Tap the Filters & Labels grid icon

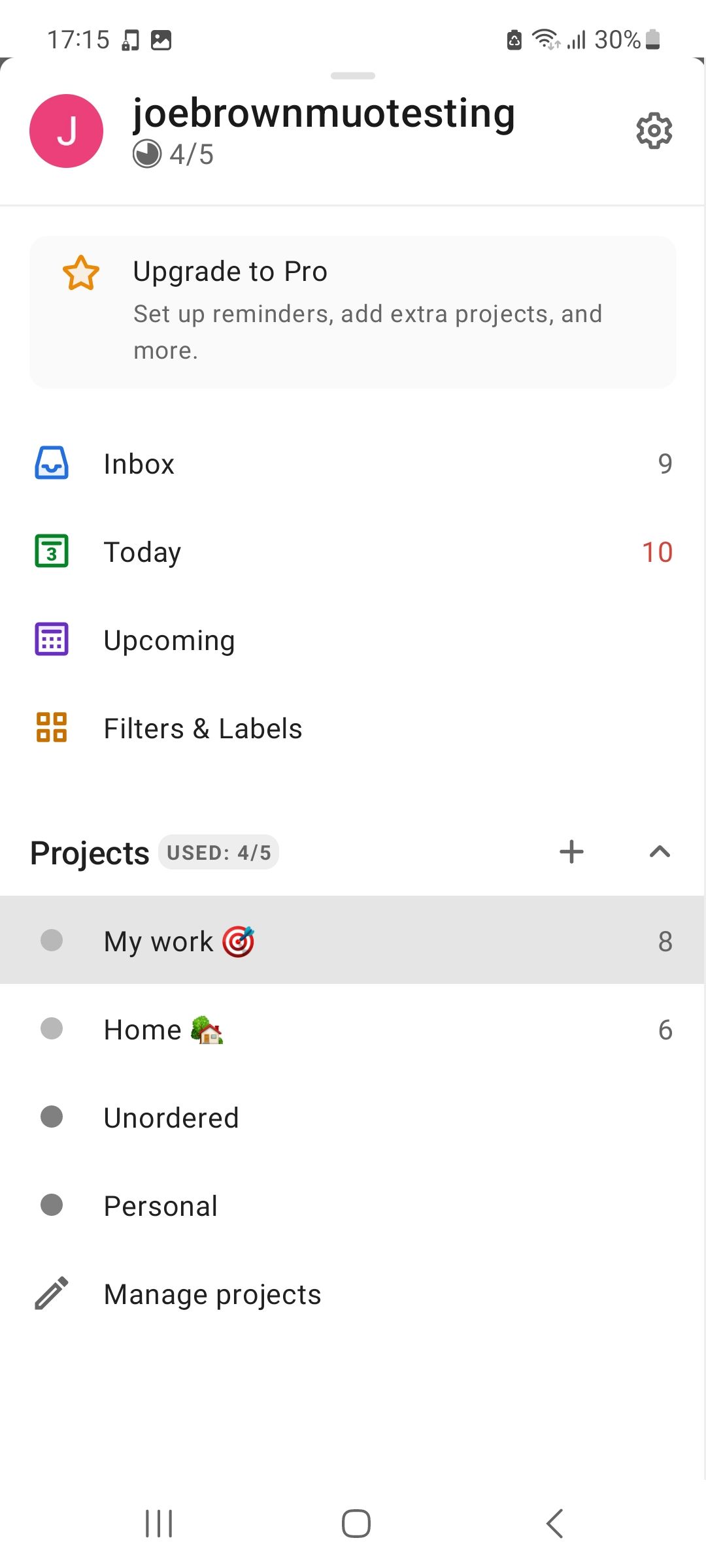point(51,728)
